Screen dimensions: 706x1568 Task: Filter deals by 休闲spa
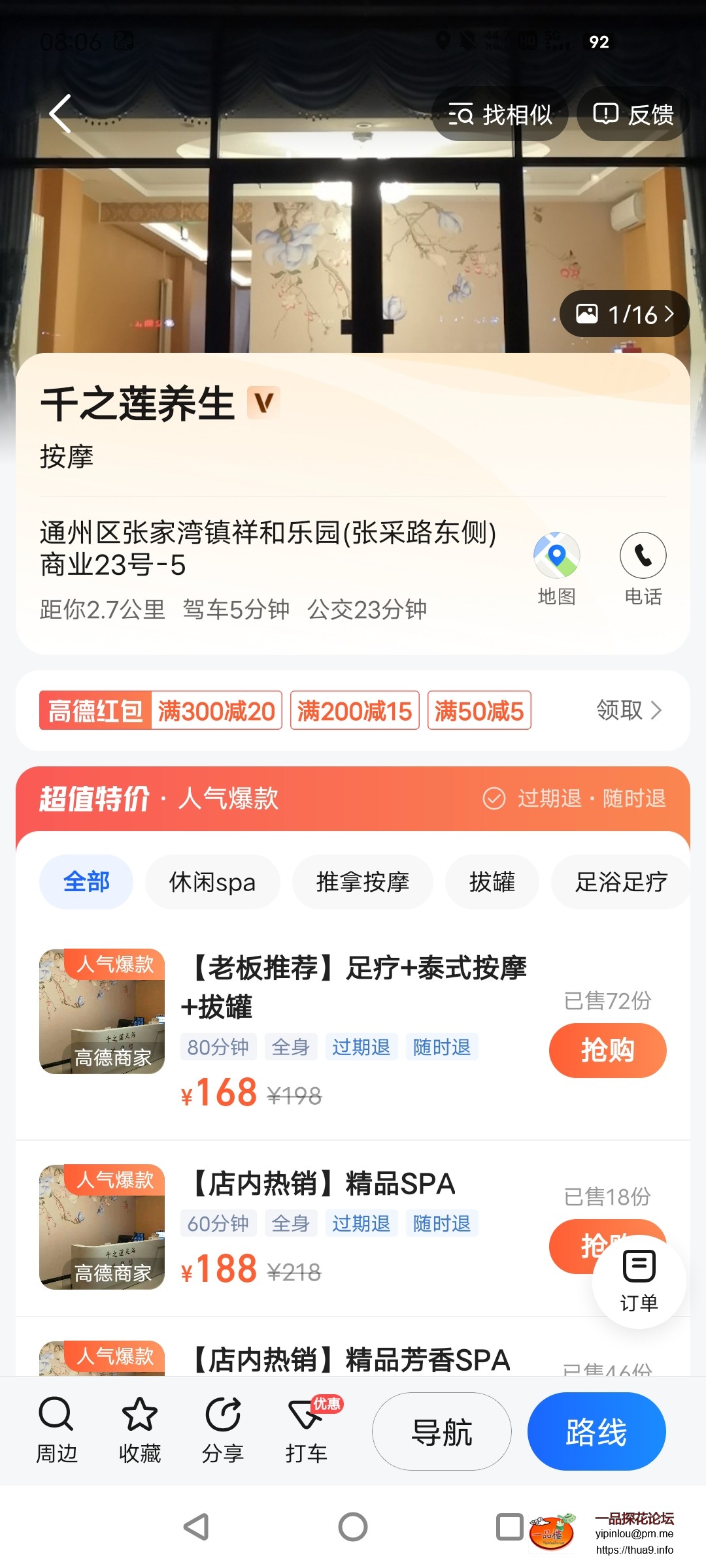point(212,882)
